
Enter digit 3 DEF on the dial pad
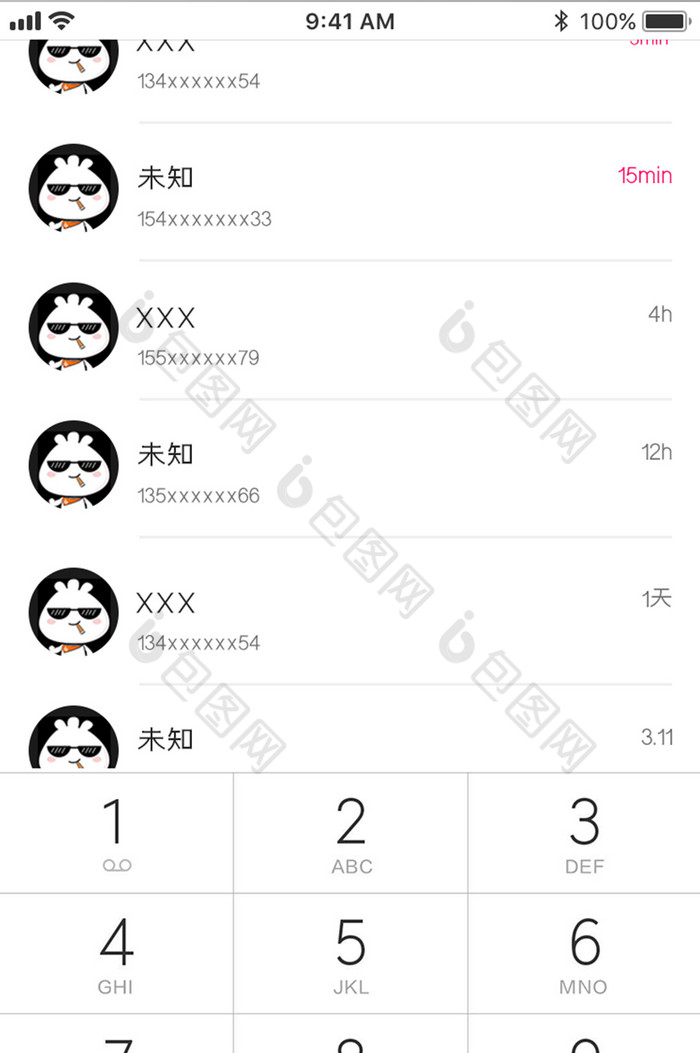tap(584, 834)
